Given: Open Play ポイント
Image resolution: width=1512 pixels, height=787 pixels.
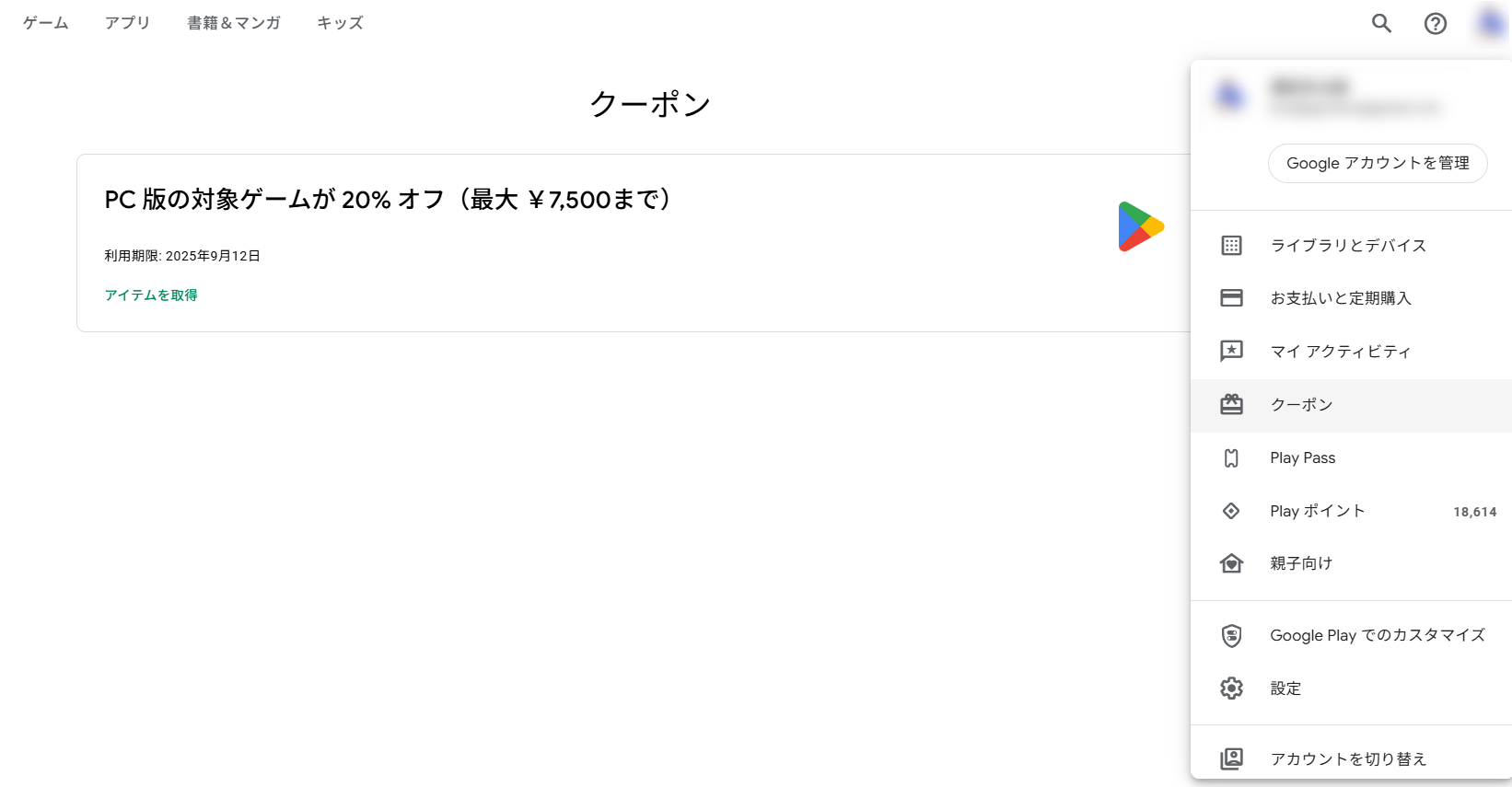Looking at the screenshot, I should [1317, 511].
